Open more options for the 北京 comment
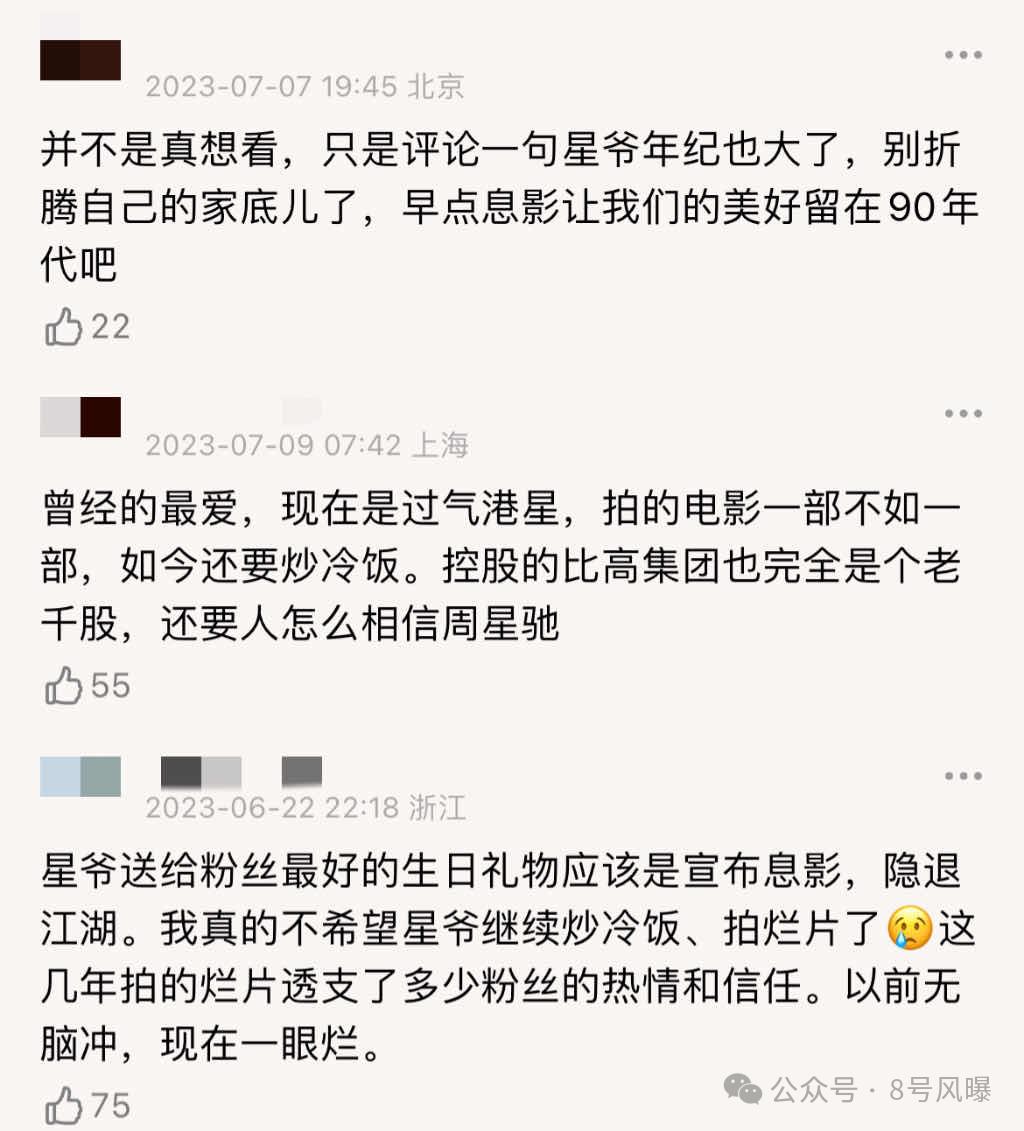Viewport: 1024px width, 1131px height. pos(963,55)
